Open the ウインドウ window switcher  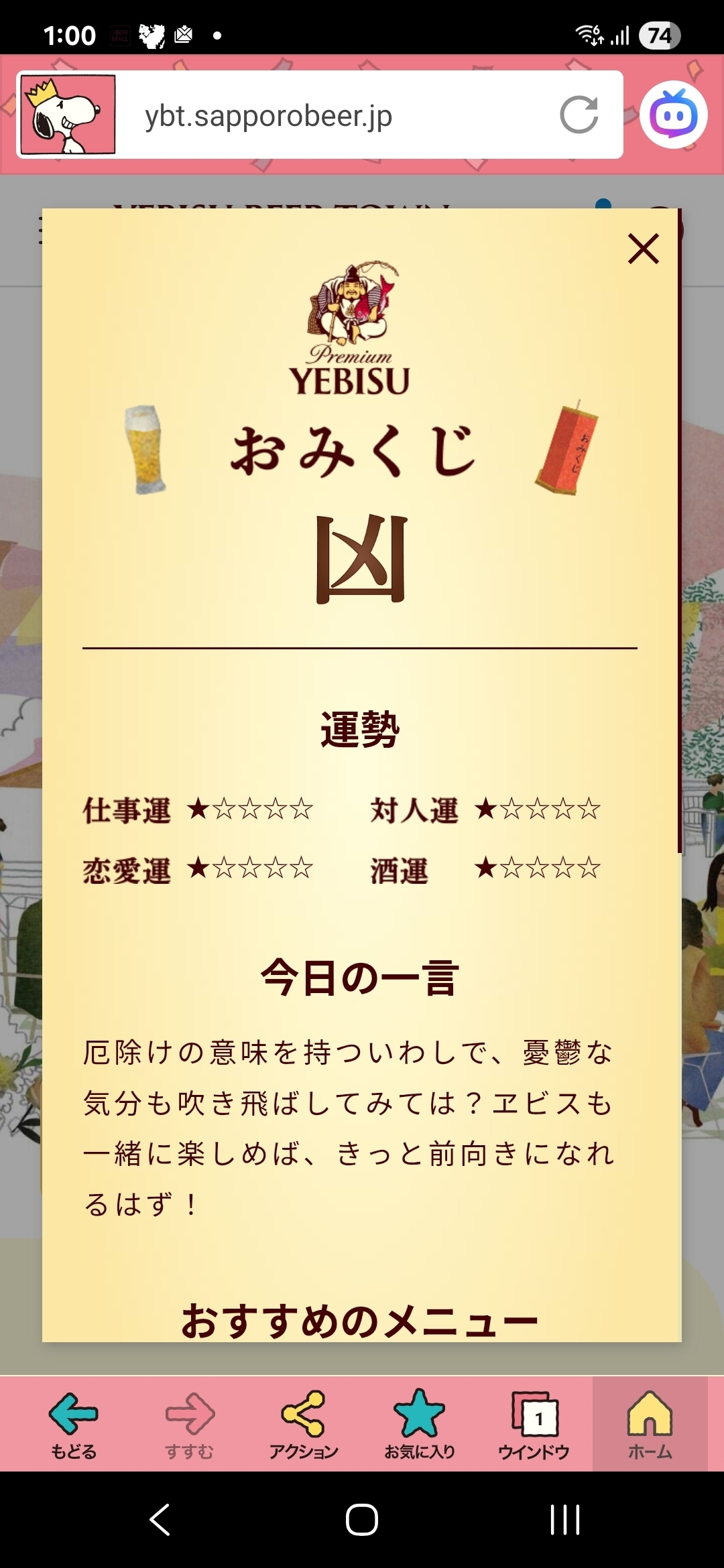(x=534, y=1425)
